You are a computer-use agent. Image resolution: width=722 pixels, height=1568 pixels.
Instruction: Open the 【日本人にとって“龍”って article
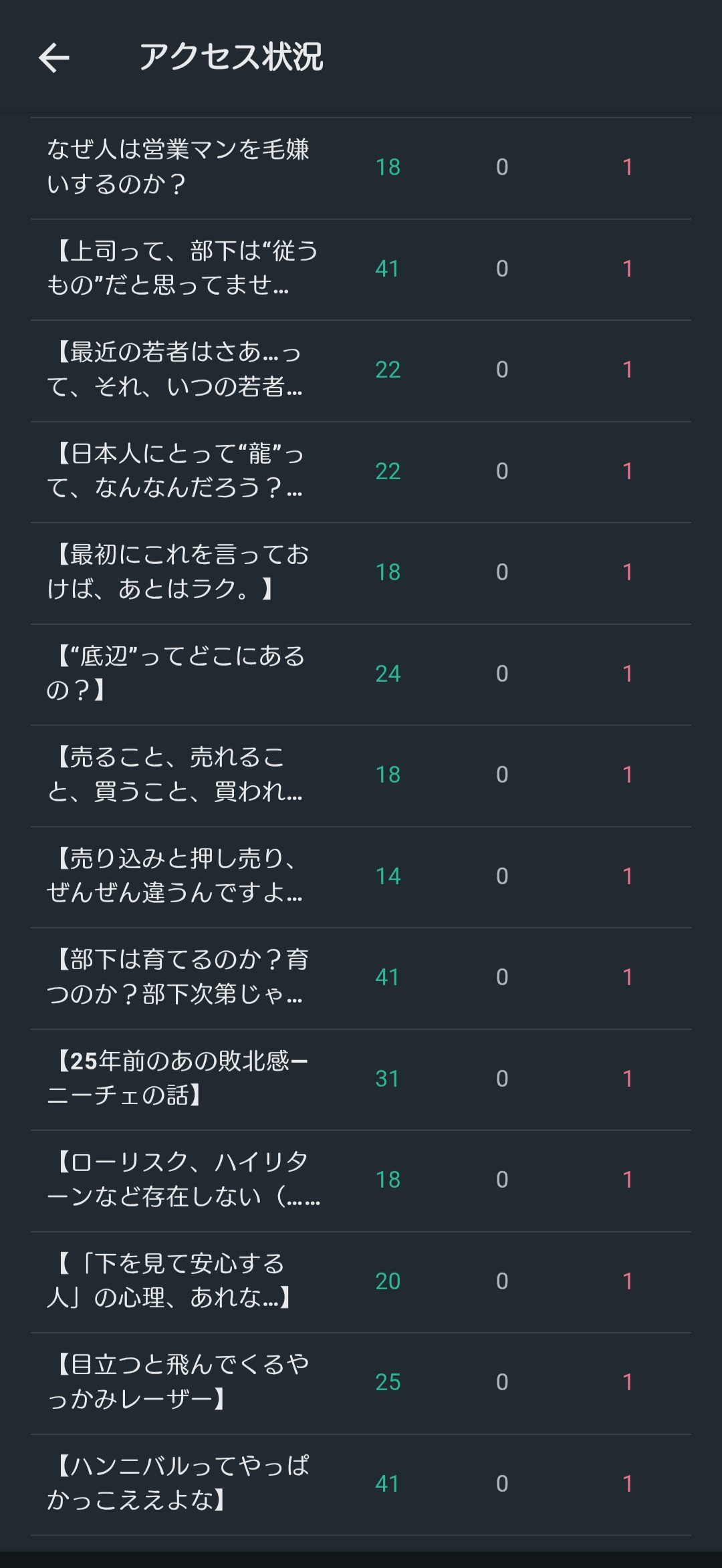tap(175, 471)
